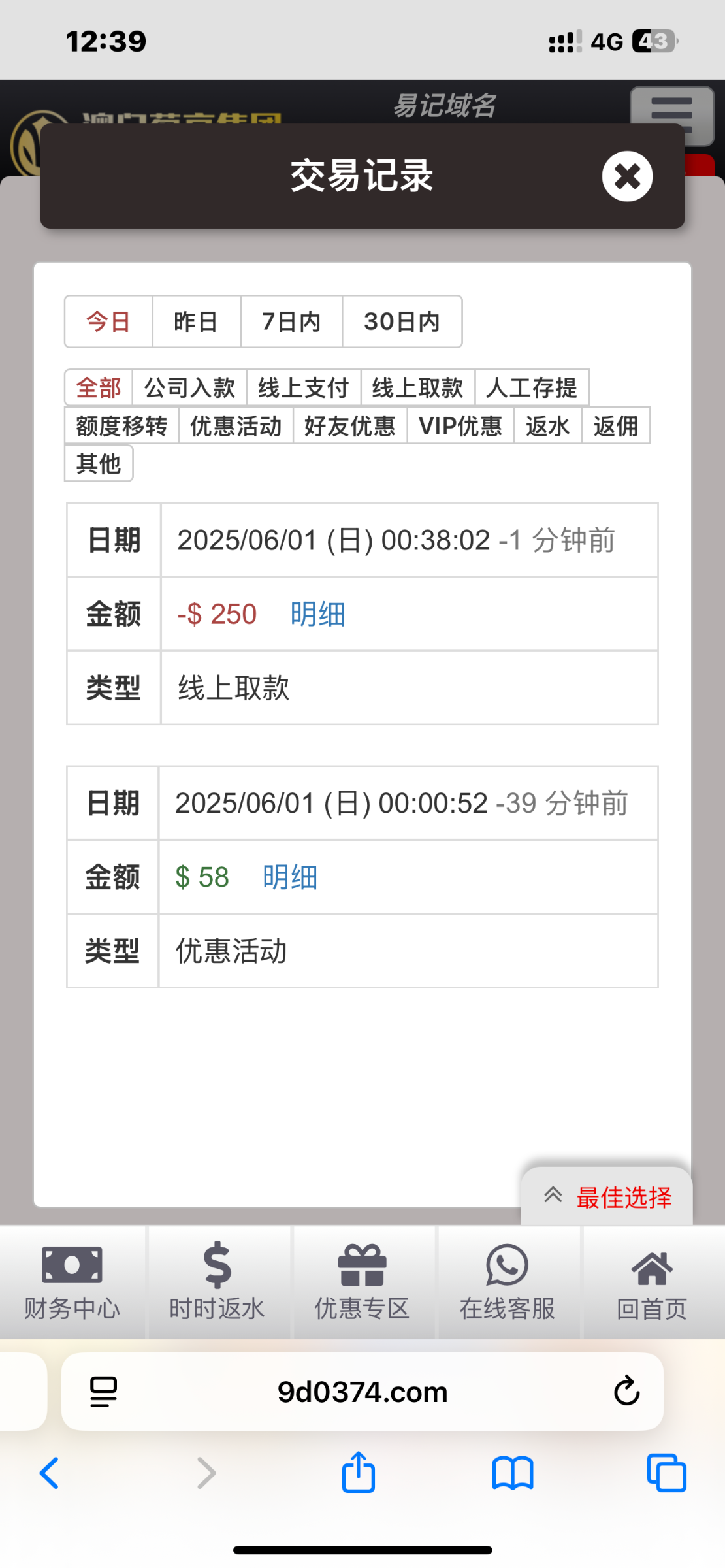The image size is (725, 1568).
Task: Show 返水 transactions
Action: tap(547, 425)
